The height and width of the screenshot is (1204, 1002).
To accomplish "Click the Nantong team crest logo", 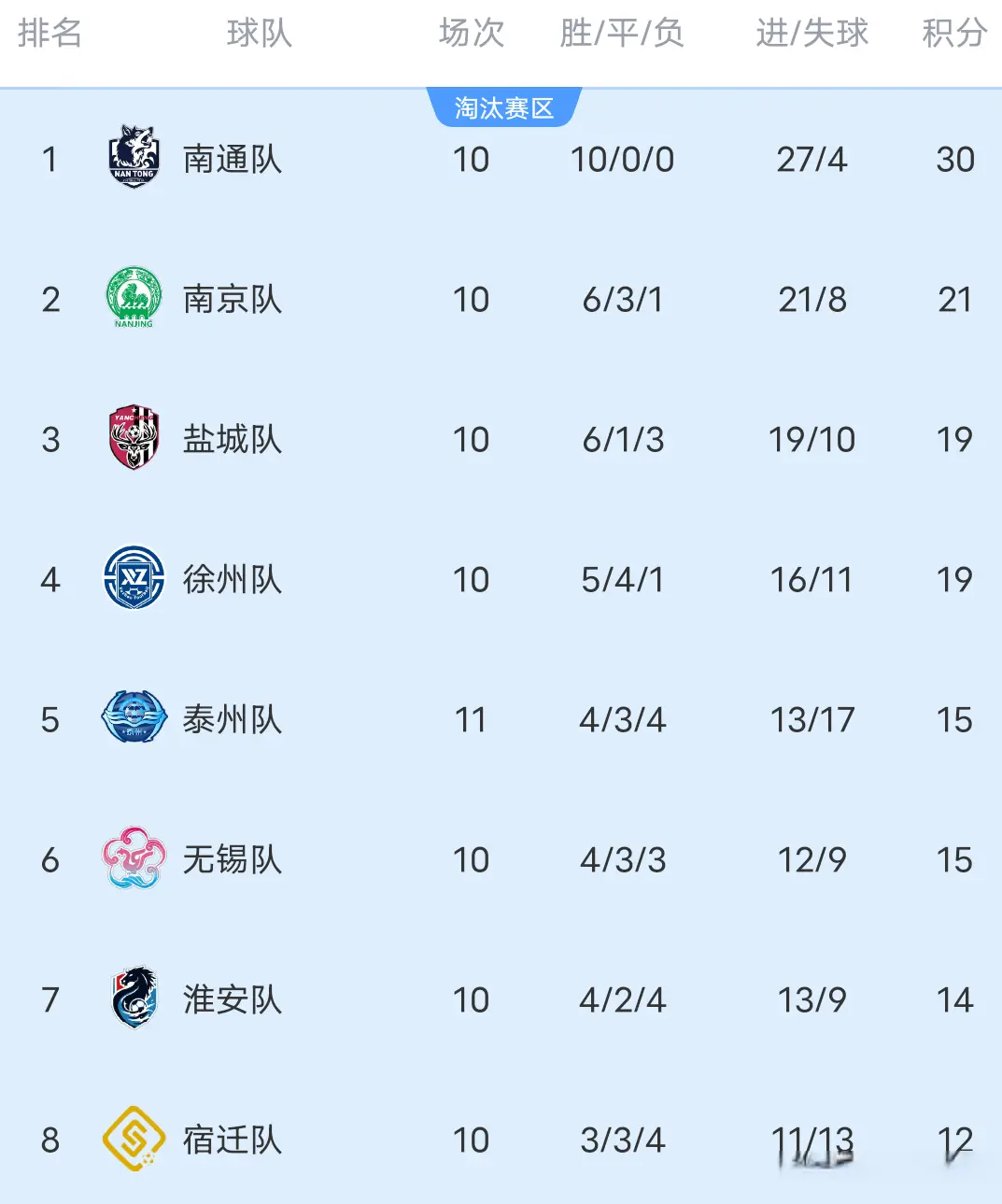I will point(134,157).
